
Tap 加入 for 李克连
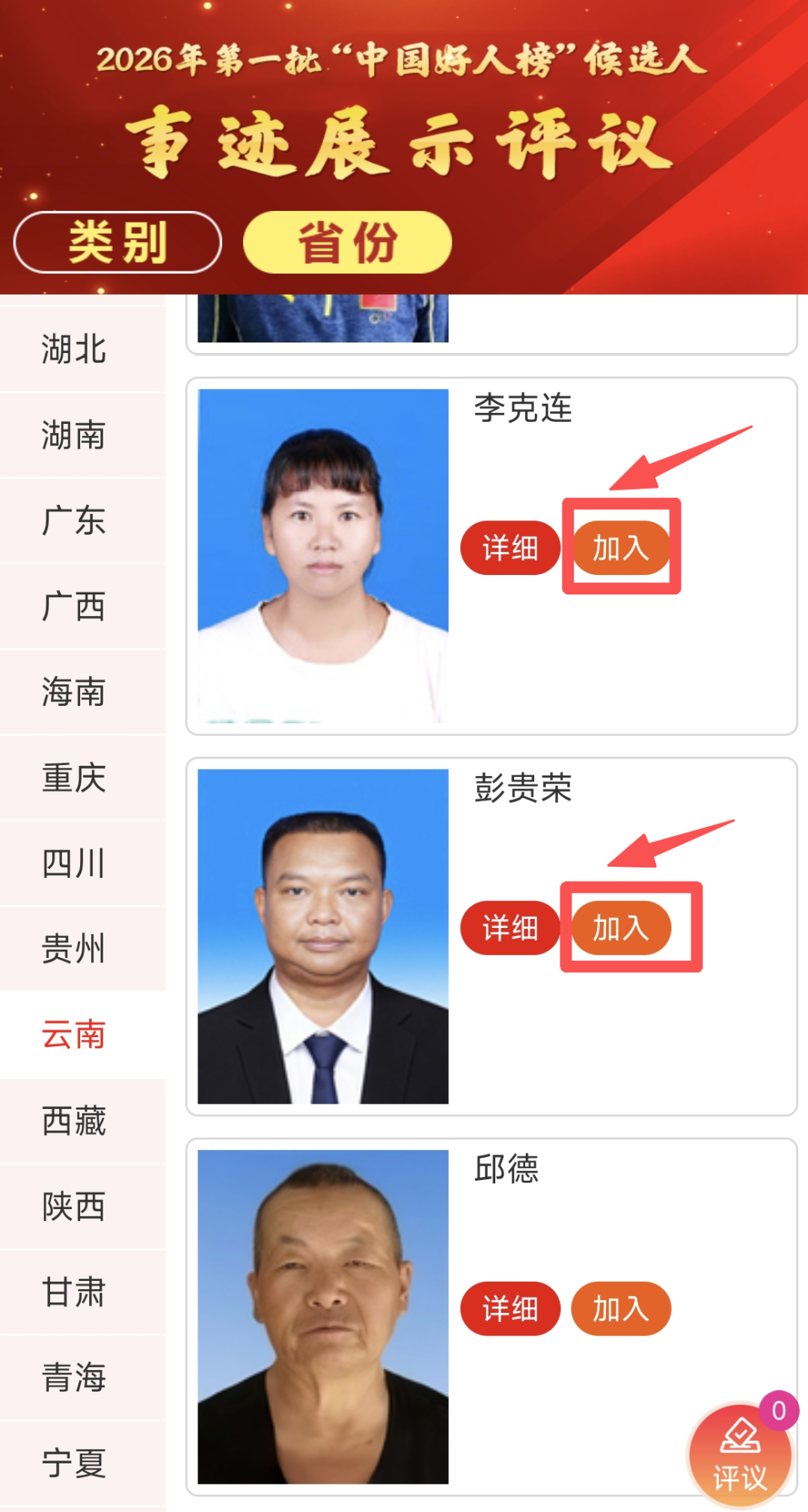coord(621,548)
